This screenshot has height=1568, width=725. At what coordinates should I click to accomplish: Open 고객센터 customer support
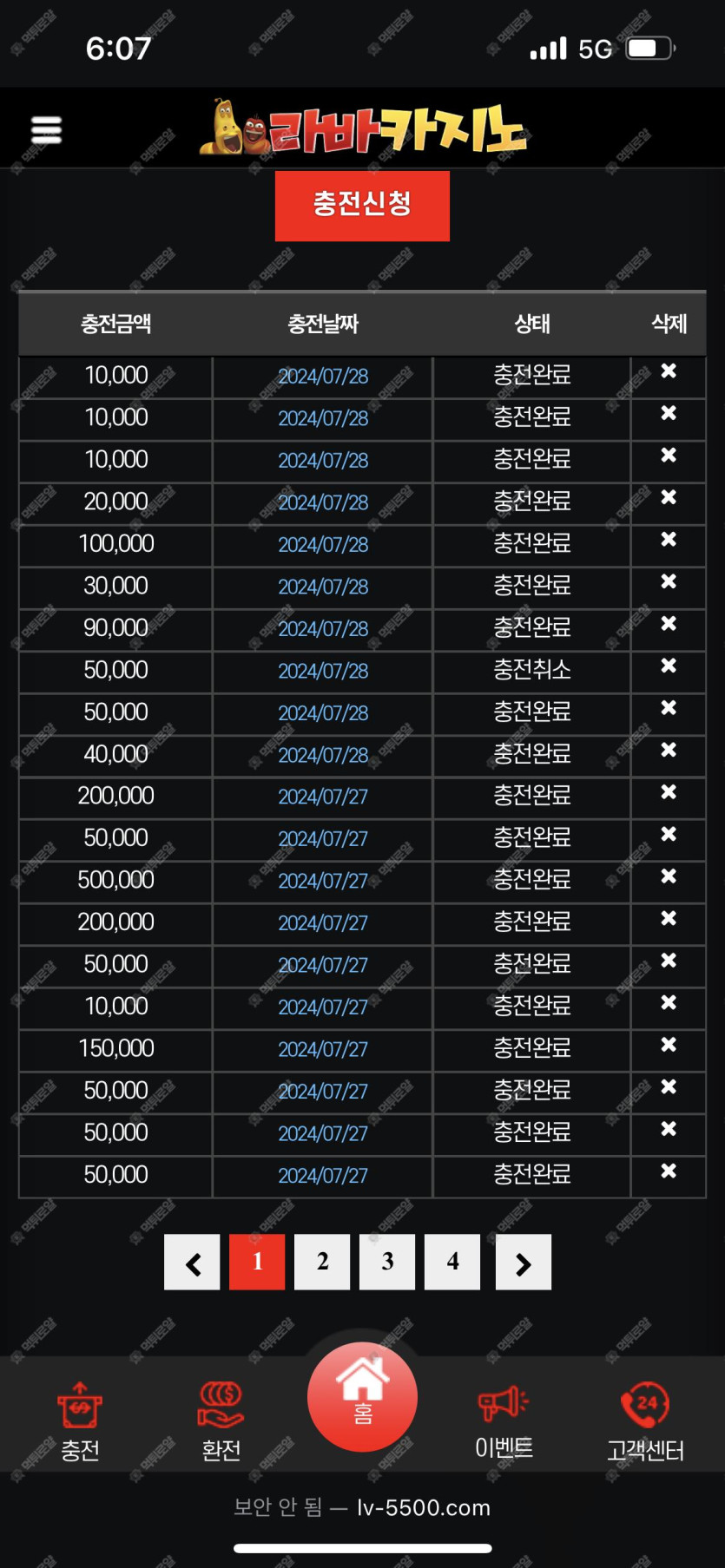click(645, 1421)
